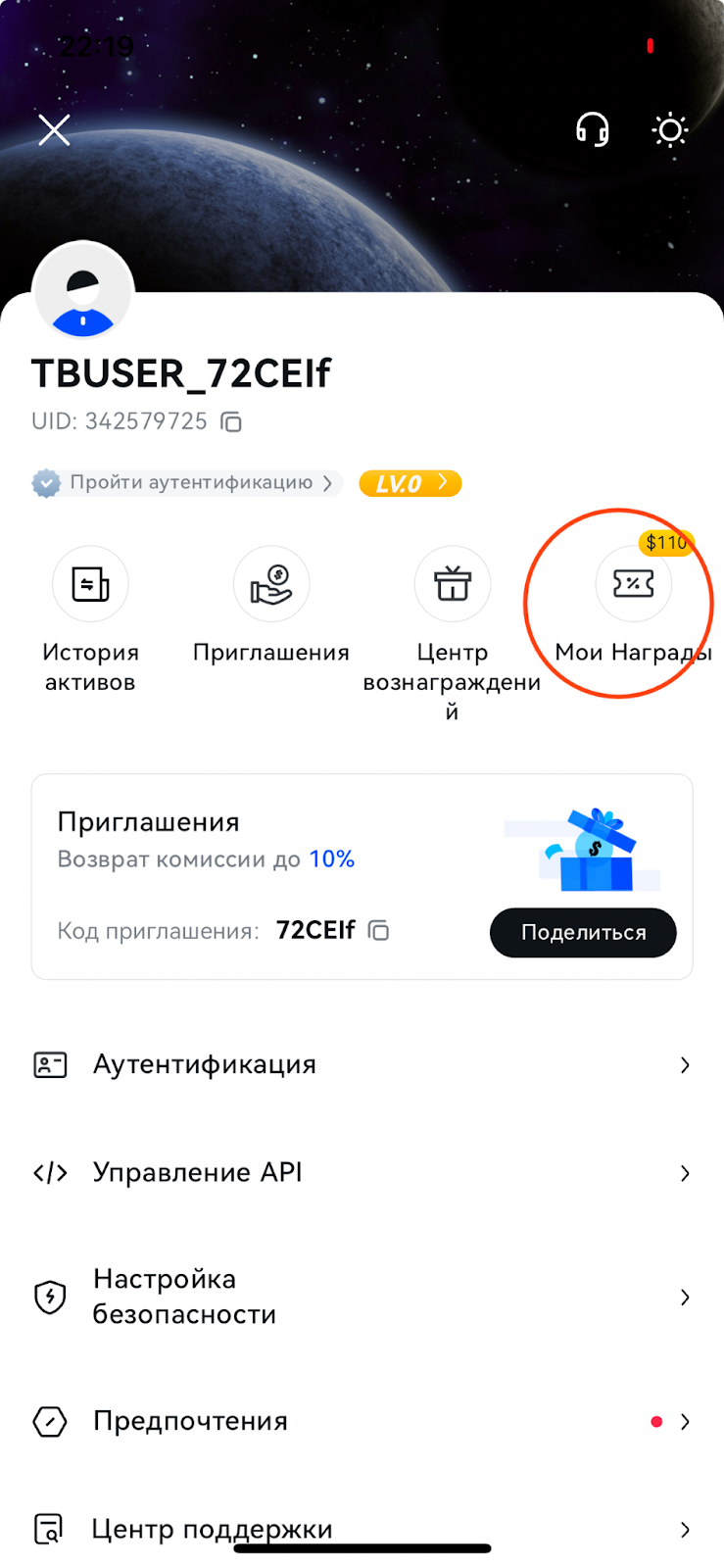Open the Аутентификация row
This screenshot has width=724, height=1568.
(362, 1065)
